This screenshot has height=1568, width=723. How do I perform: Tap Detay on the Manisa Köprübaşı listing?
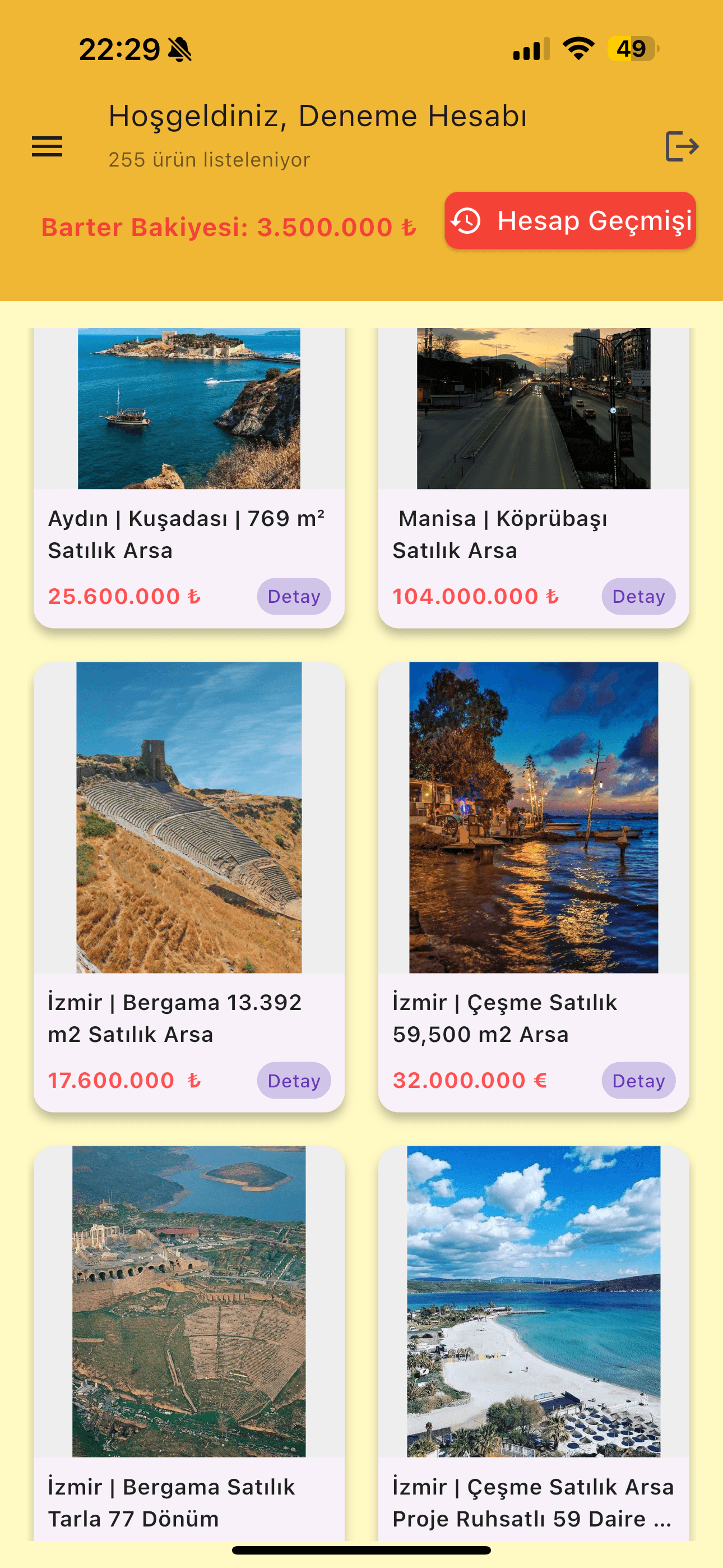[x=638, y=597]
